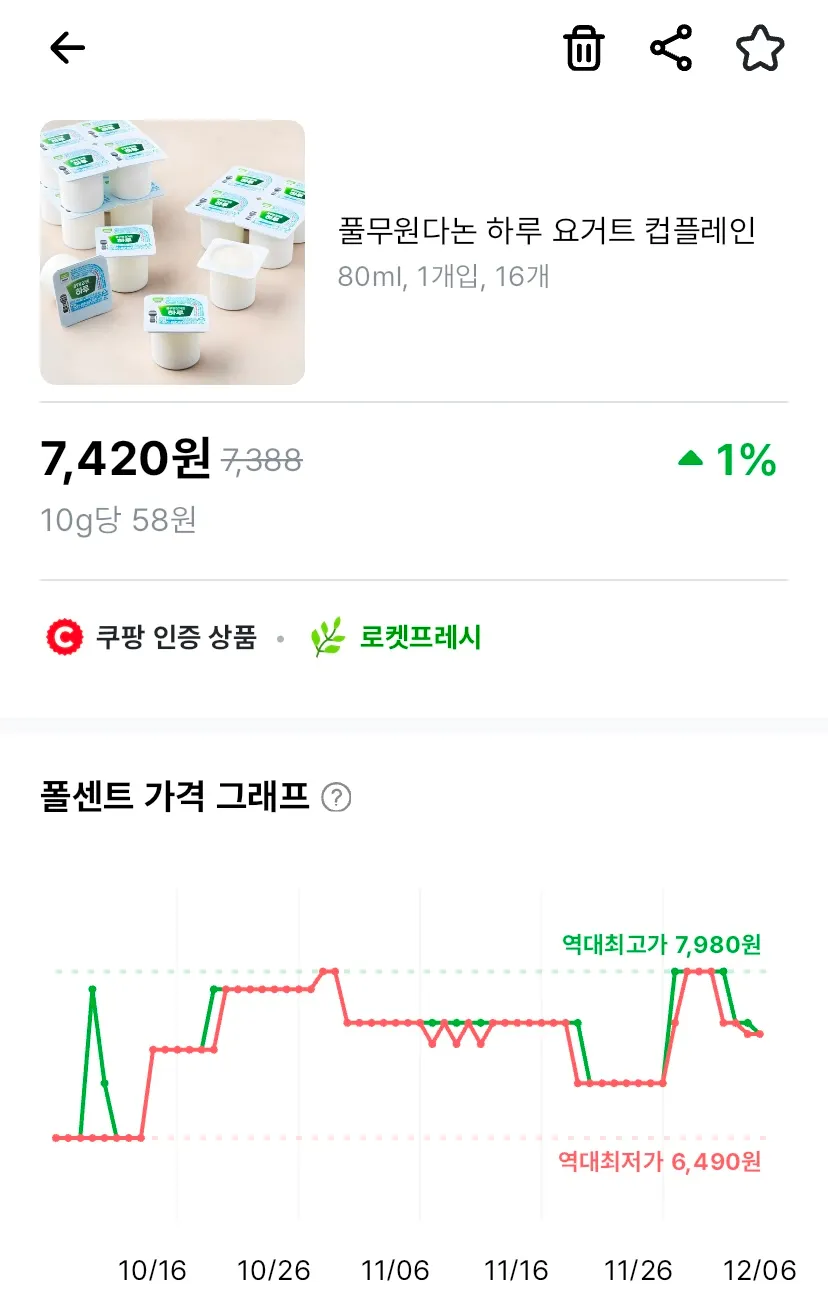Open the 로켓프레시 delivery page
This screenshot has height=1311, width=828.
pos(420,637)
